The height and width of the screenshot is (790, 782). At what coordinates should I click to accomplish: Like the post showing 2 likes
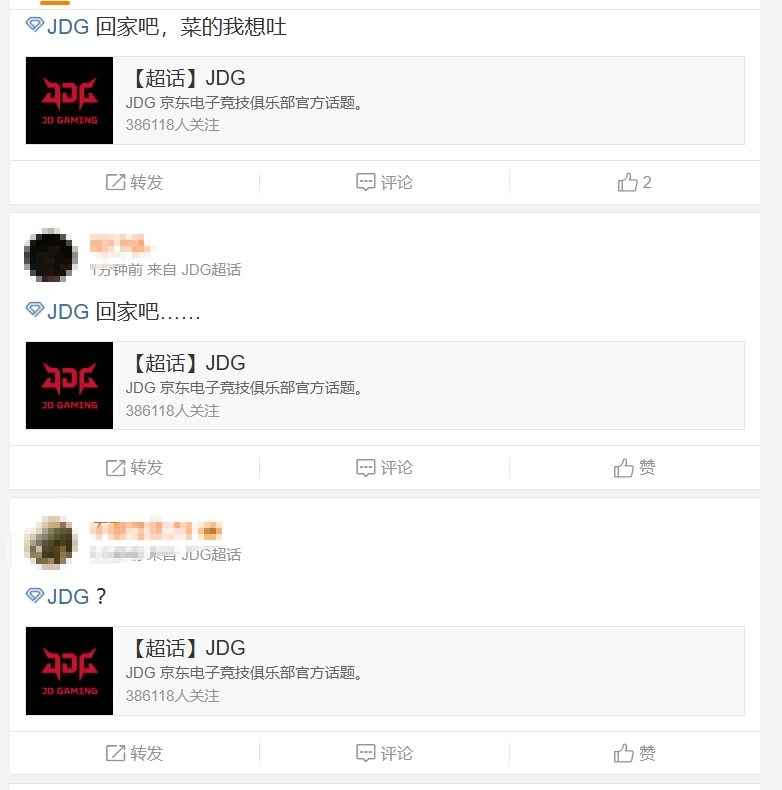coord(634,182)
